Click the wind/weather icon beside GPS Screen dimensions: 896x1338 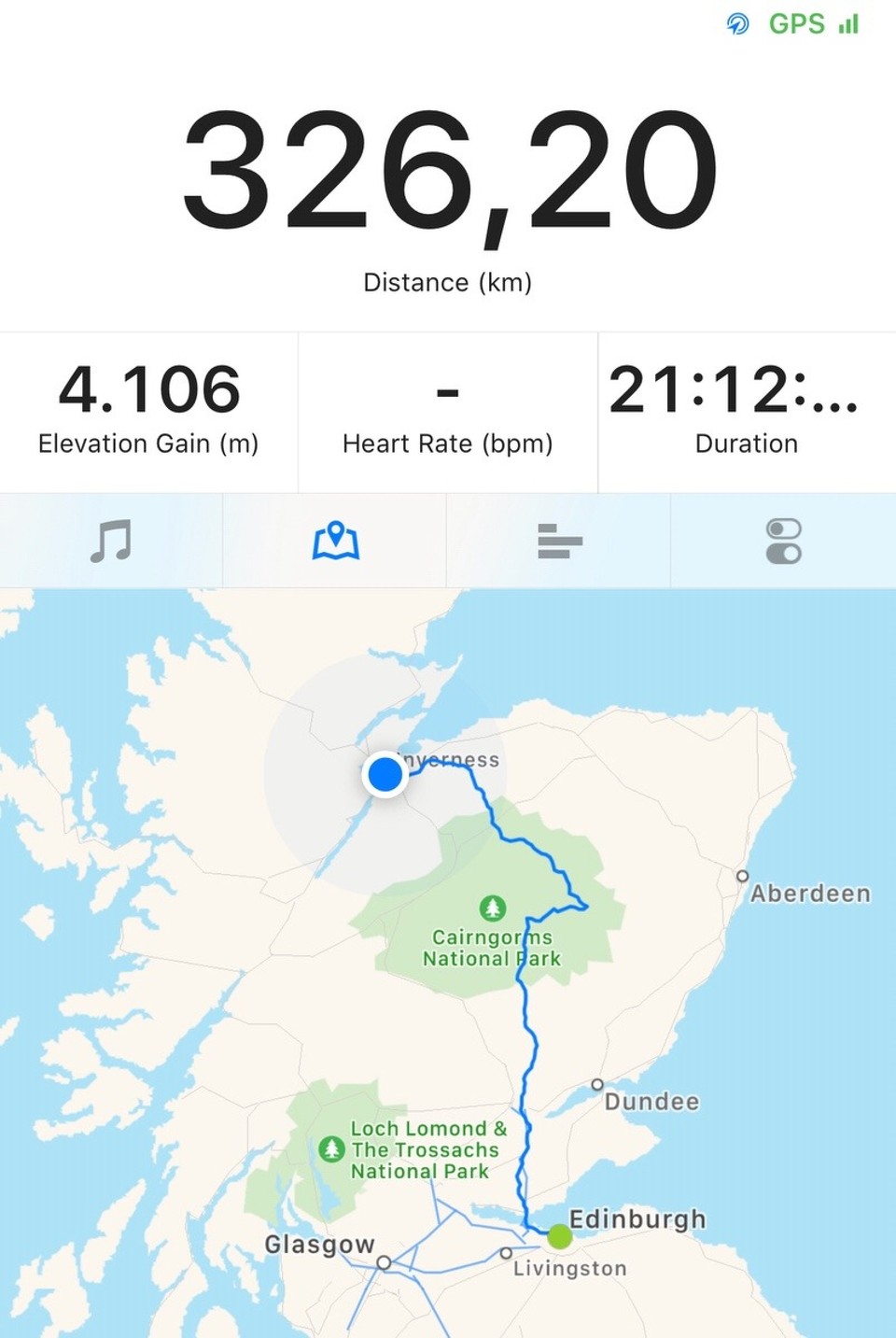[736, 23]
